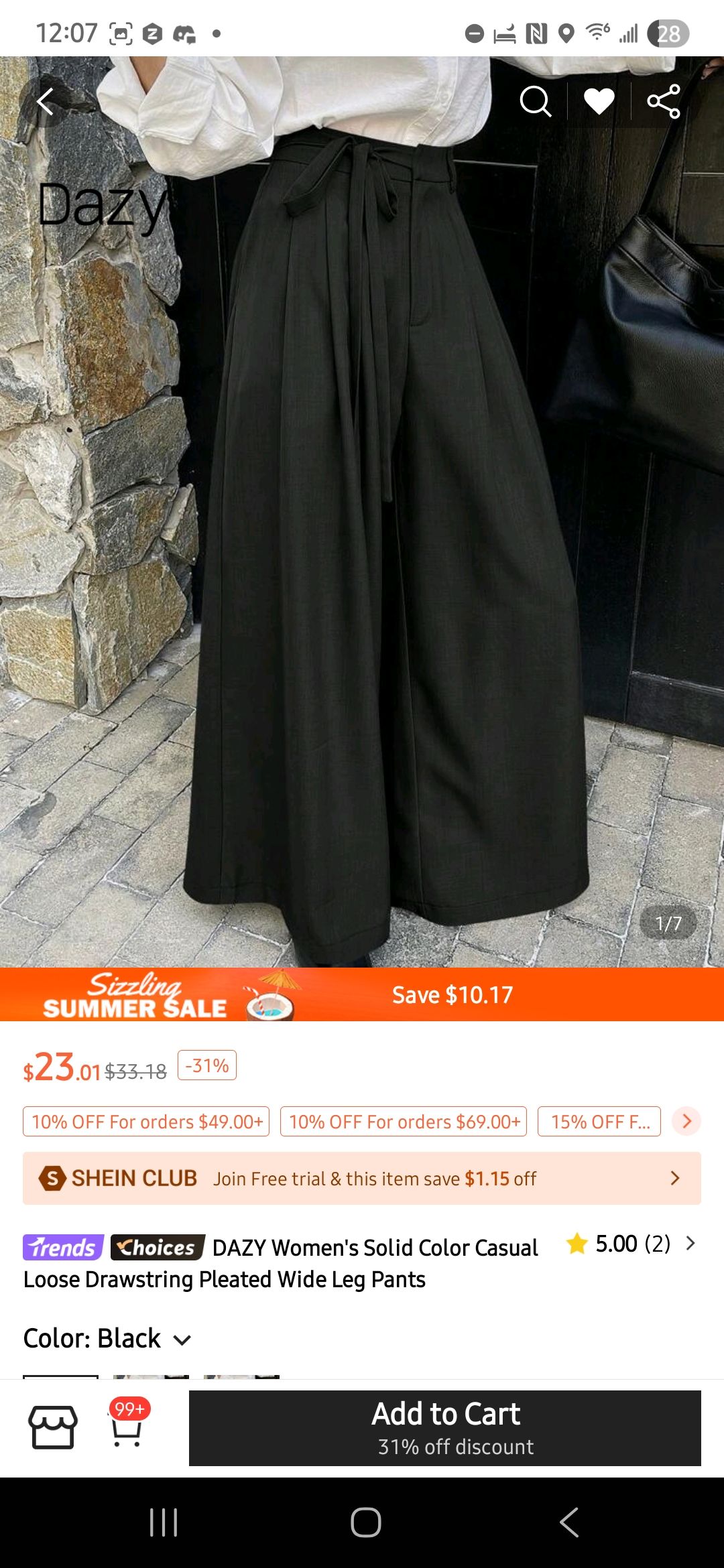Visit the store icon
The height and width of the screenshot is (1568, 724).
[53, 1427]
